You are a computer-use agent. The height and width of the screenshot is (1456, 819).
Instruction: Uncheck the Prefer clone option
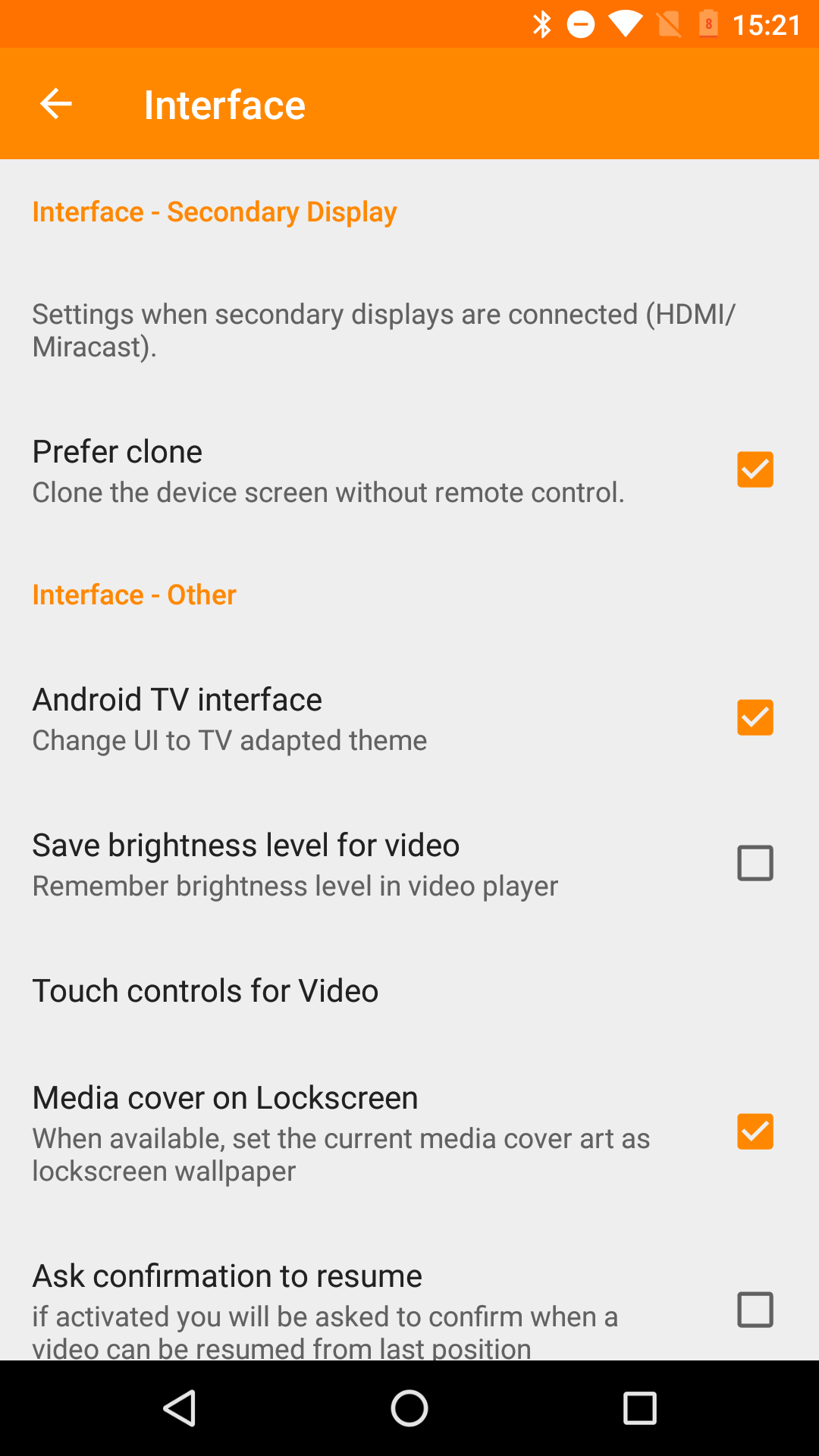(755, 469)
